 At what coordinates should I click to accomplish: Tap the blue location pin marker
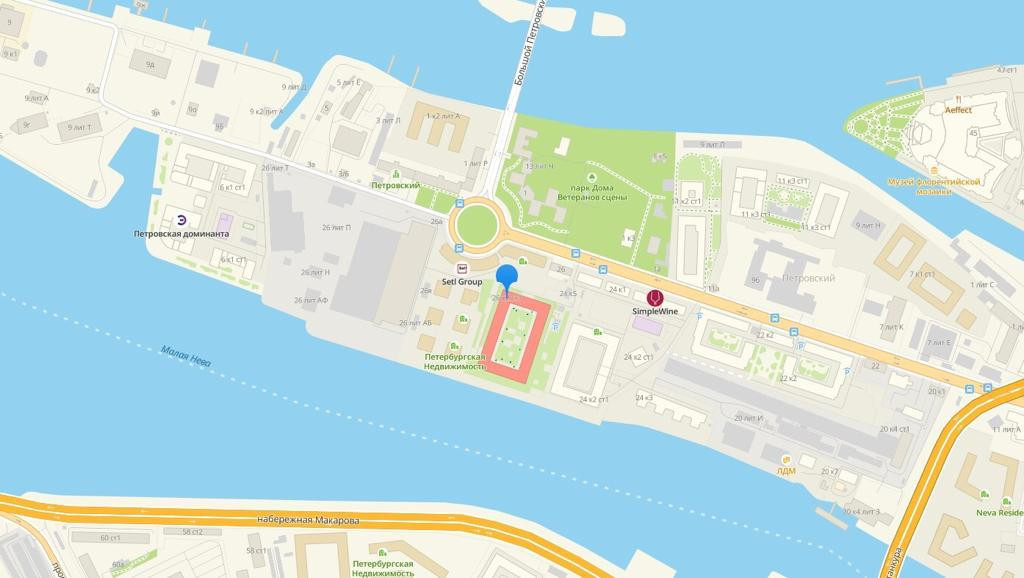click(508, 277)
